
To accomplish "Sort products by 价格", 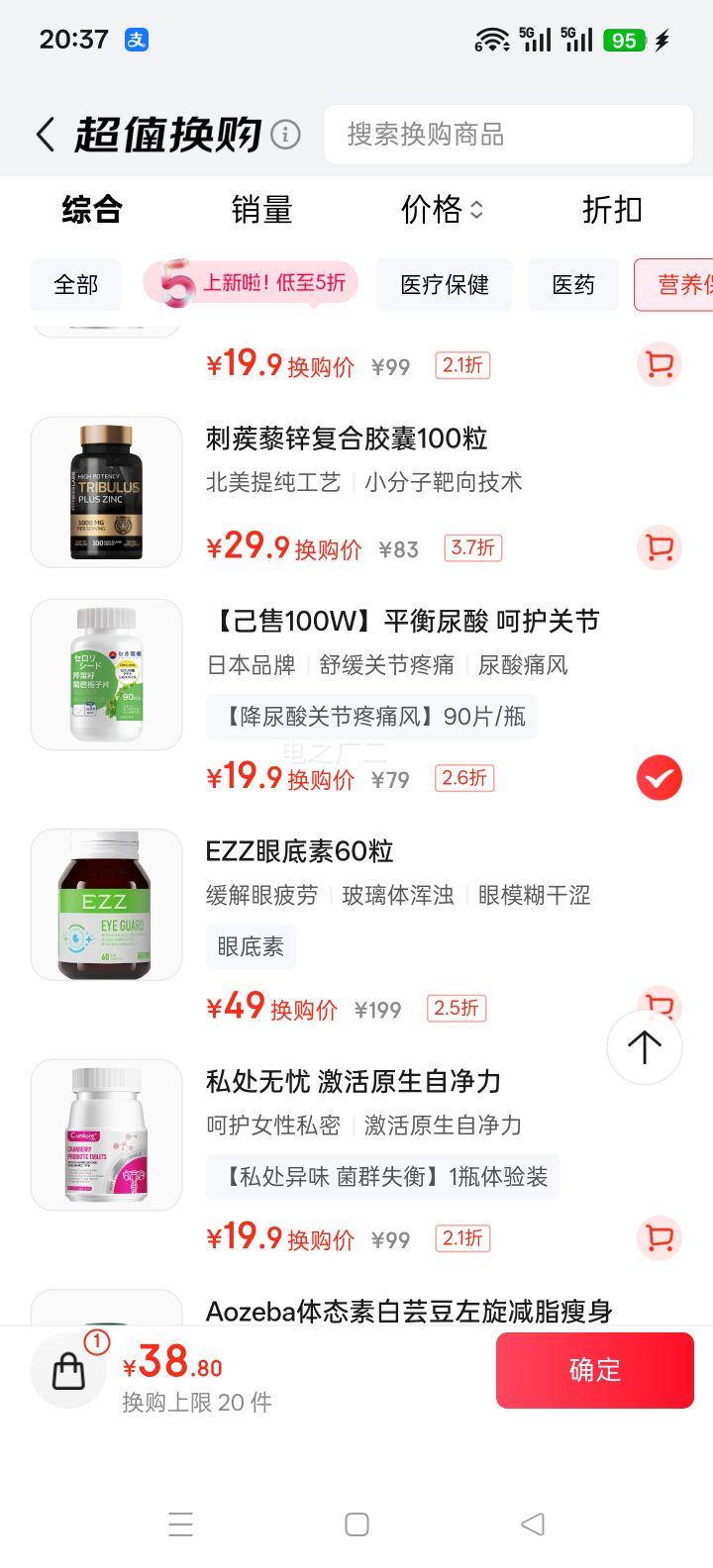I will point(442,210).
